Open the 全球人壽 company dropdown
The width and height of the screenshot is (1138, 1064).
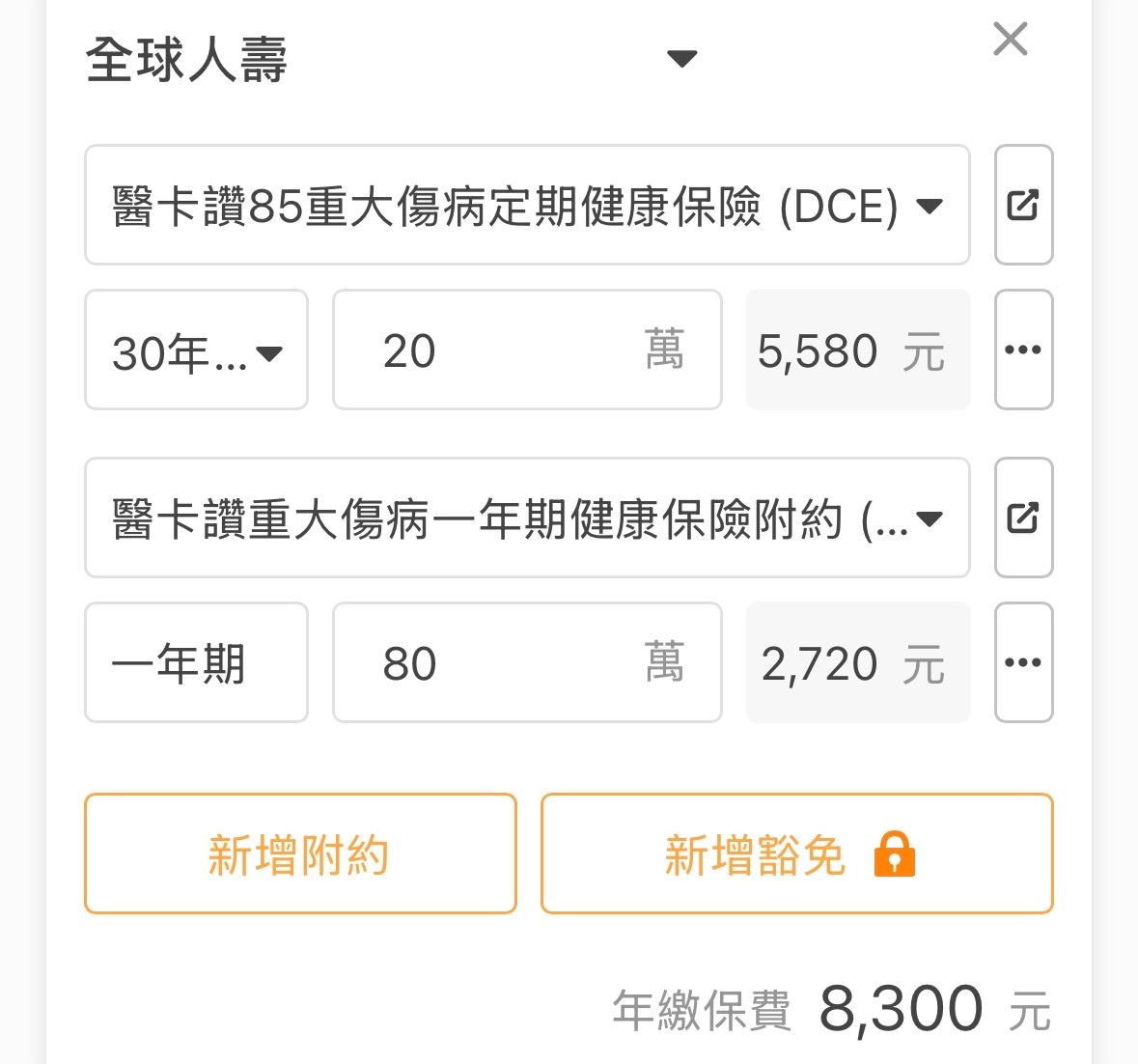[x=681, y=59]
